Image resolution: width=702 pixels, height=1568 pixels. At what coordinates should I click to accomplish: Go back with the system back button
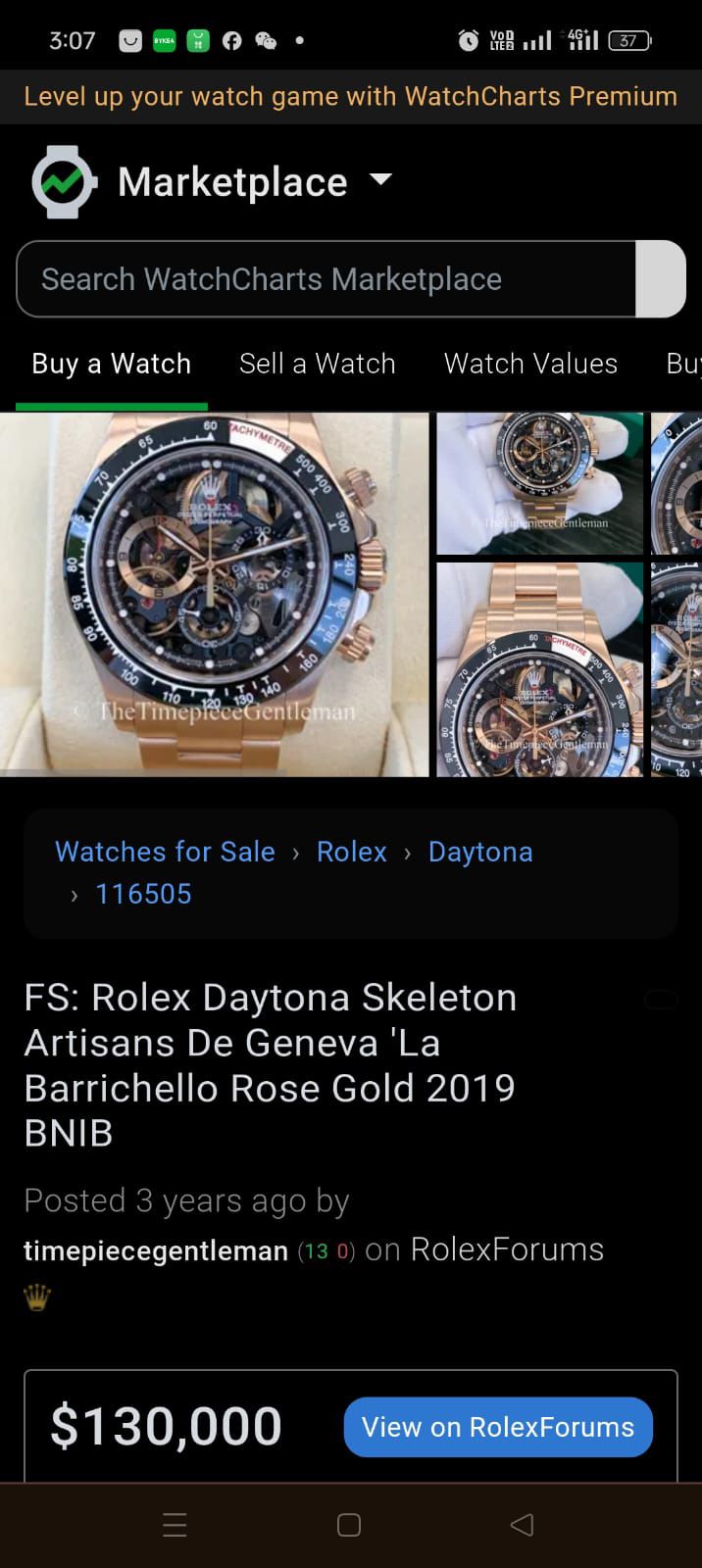[x=523, y=1525]
